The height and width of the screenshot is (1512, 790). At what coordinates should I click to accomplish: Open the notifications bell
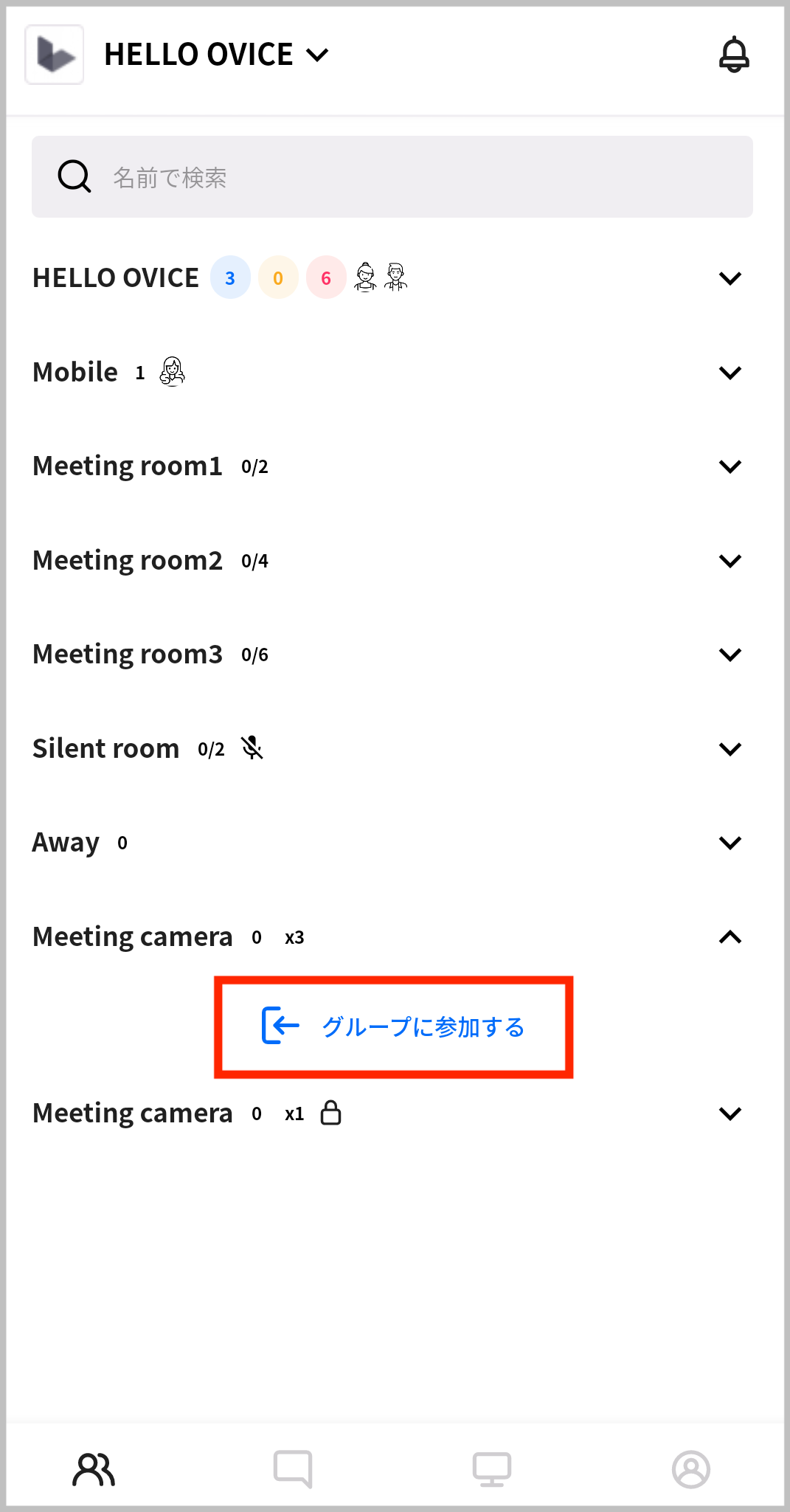tap(734, 55)
